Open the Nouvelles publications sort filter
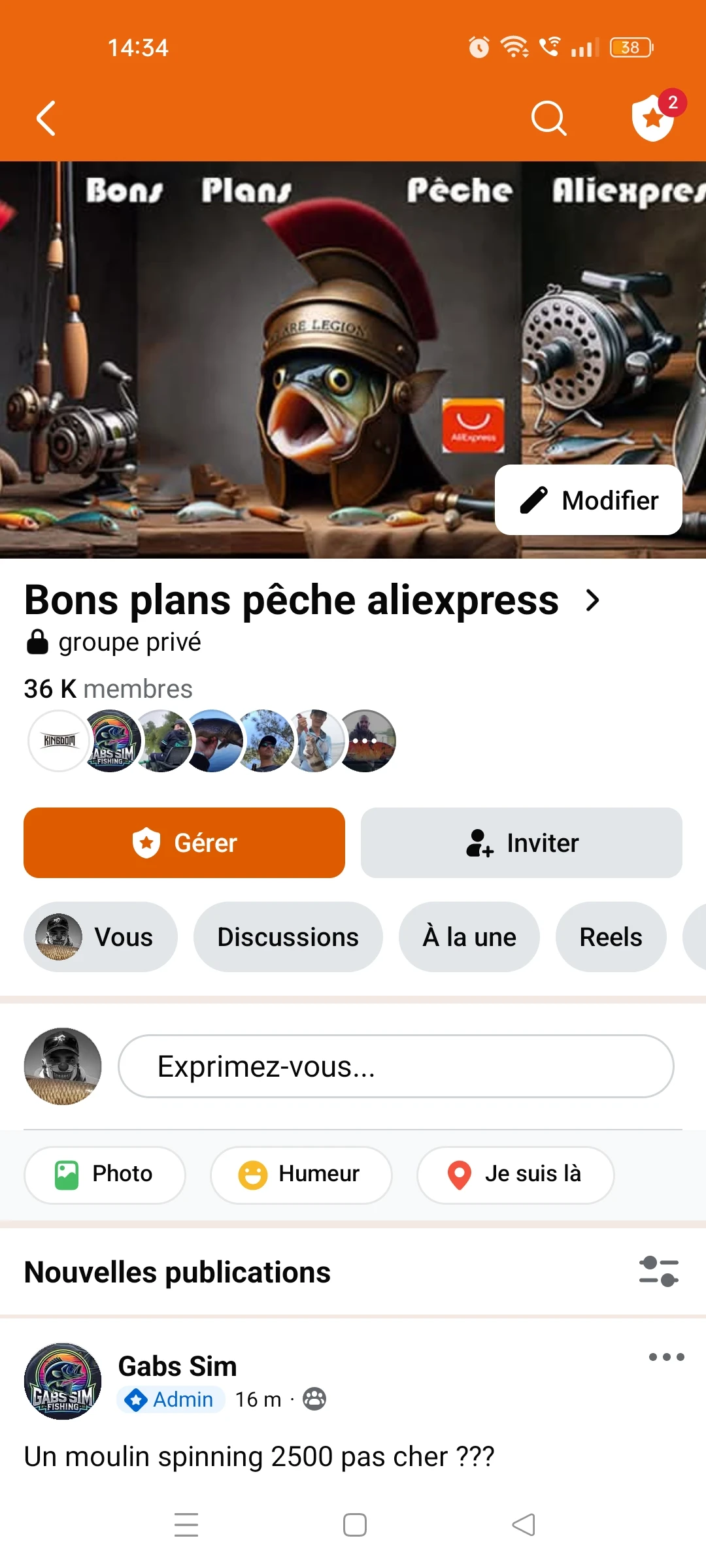This screenshot has height=1568, width=706. pyautogui.click(x=658, y=1271)
